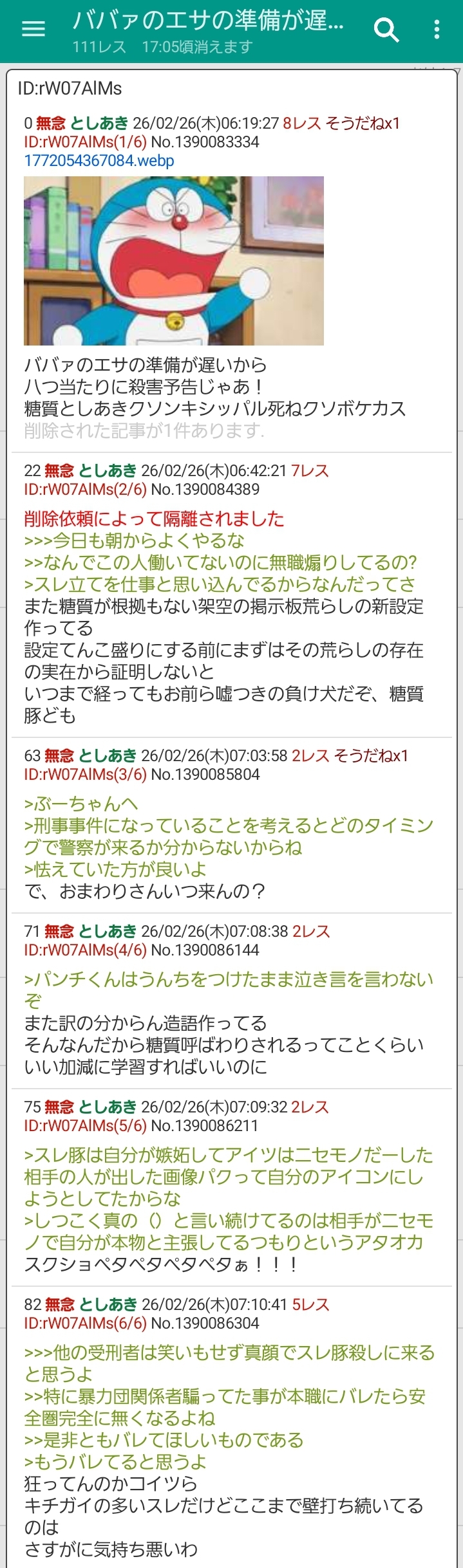Open the overflow options menu
Image resolution: width=463 pixels, height=1568 pixels.
click(437, 30)
